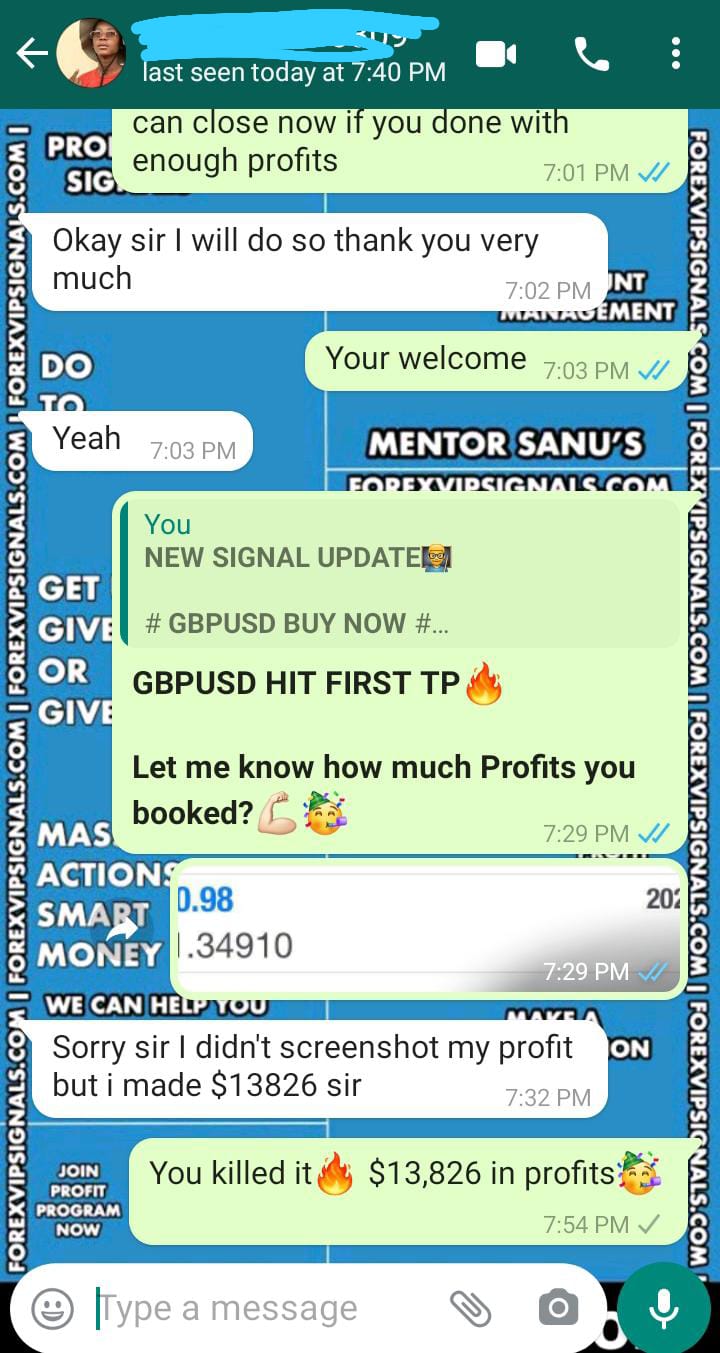Screen dimensions: 720x1353
Task: Attach a file with the paperclip
Action: (x=469, y=1308)
